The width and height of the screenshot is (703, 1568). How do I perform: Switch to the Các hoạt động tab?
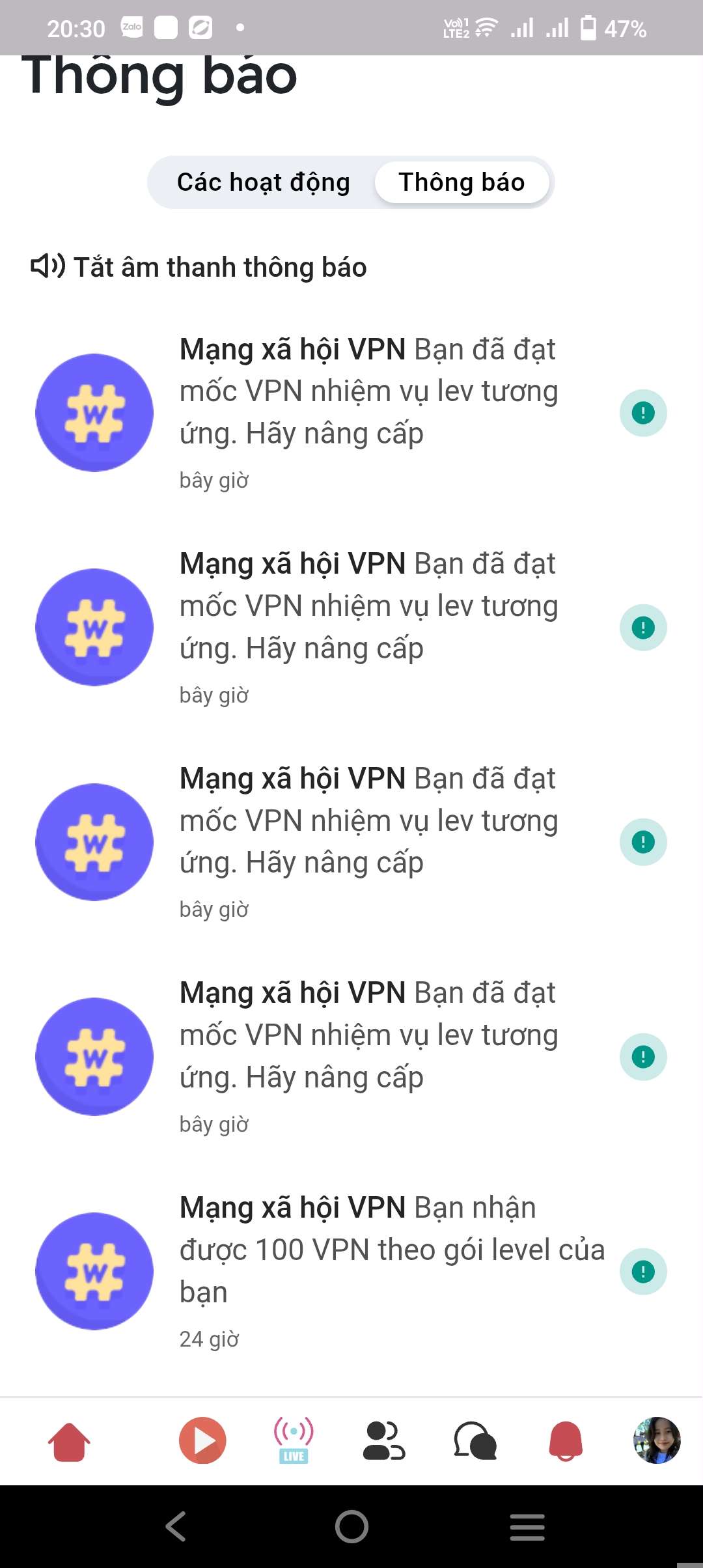pos(263,182)
